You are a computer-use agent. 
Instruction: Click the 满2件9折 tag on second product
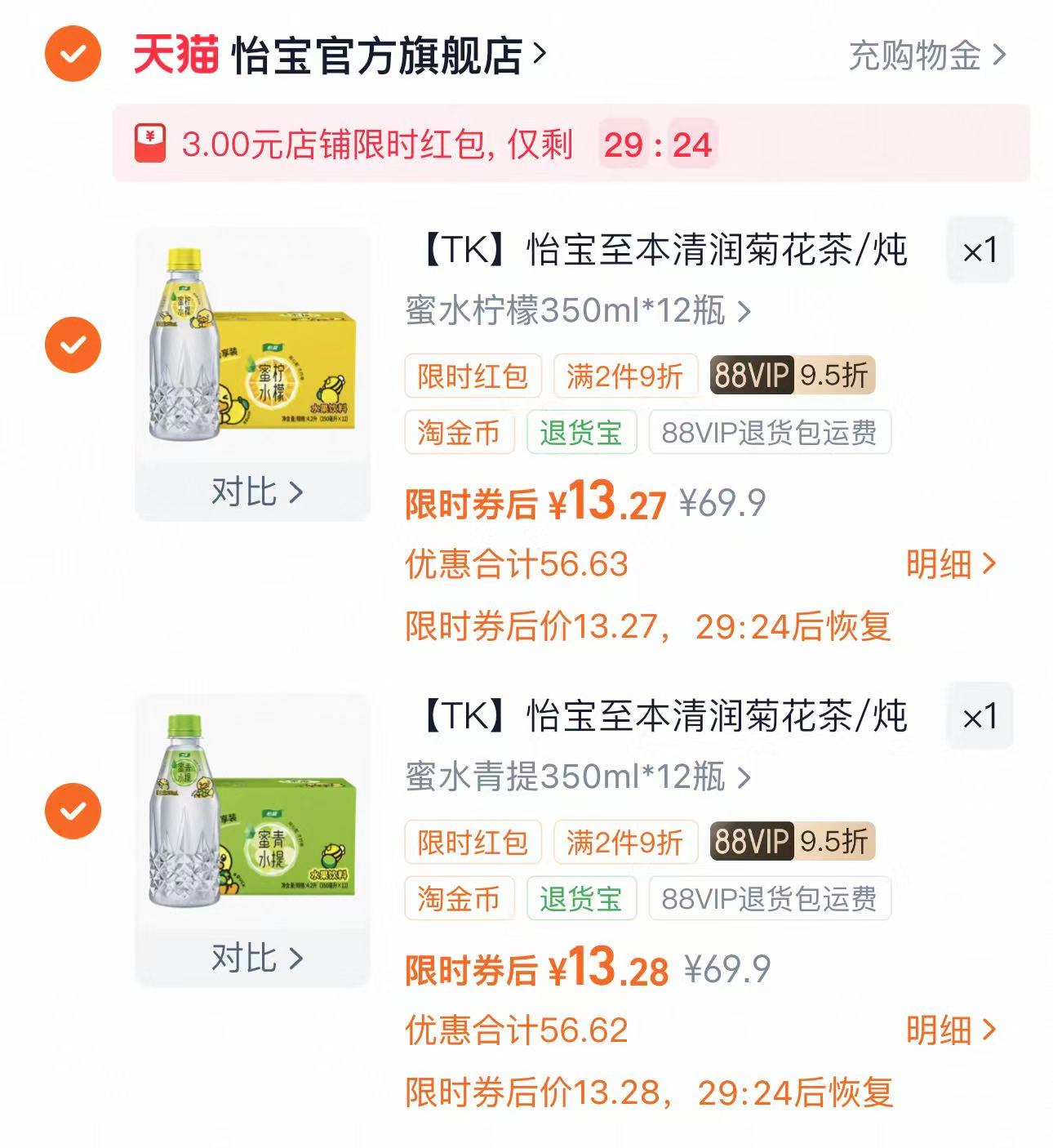[x=624, y=841]
